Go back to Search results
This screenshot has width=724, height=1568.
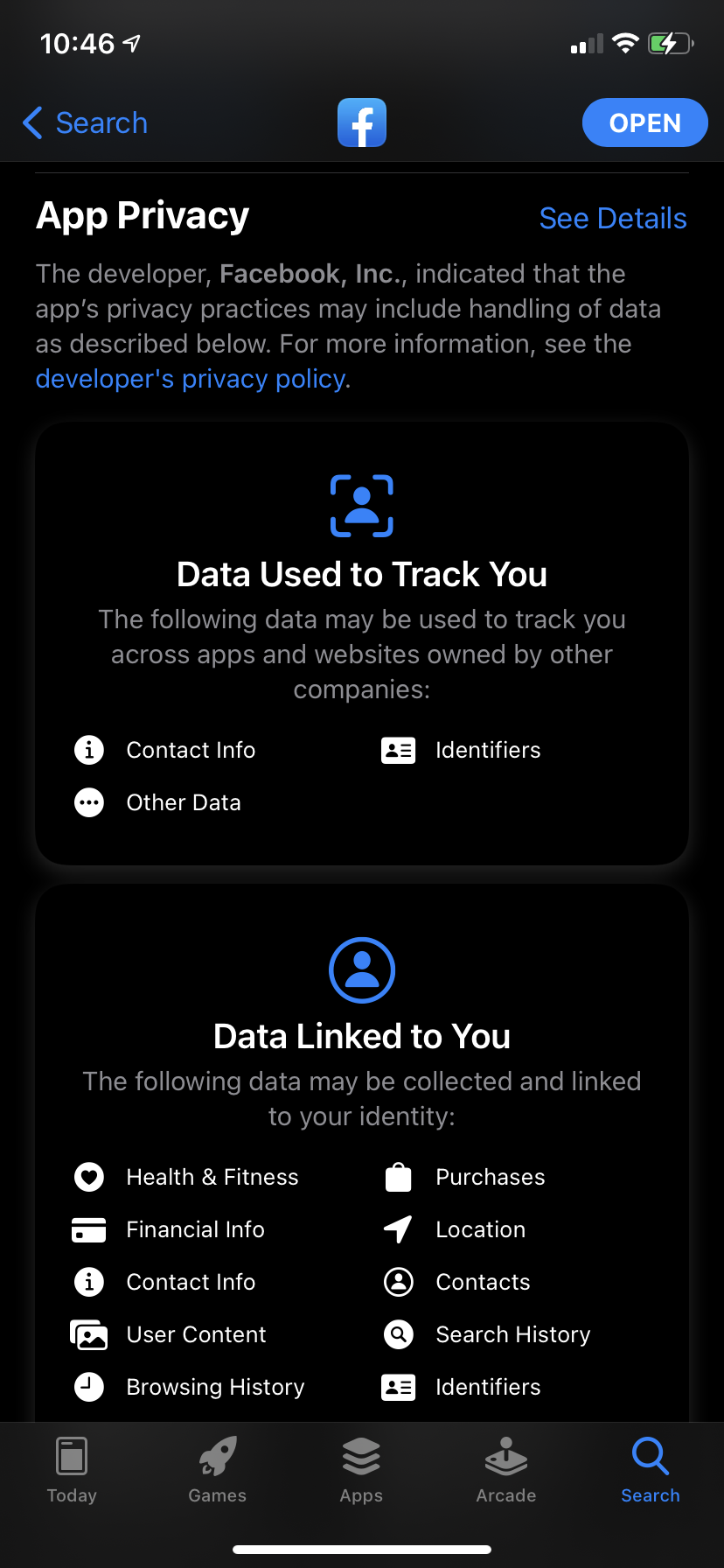[85, 123]
